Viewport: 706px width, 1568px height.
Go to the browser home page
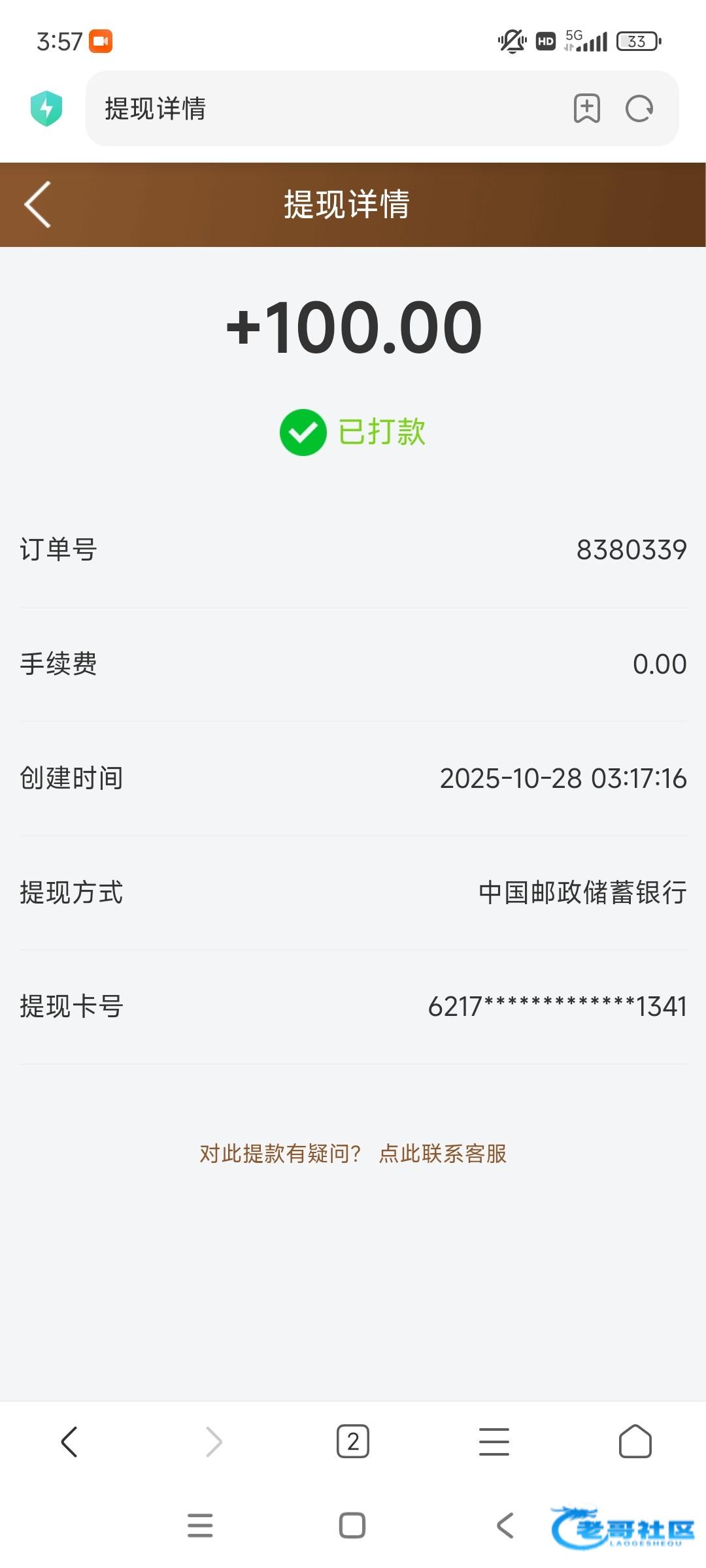(635, 1441)
